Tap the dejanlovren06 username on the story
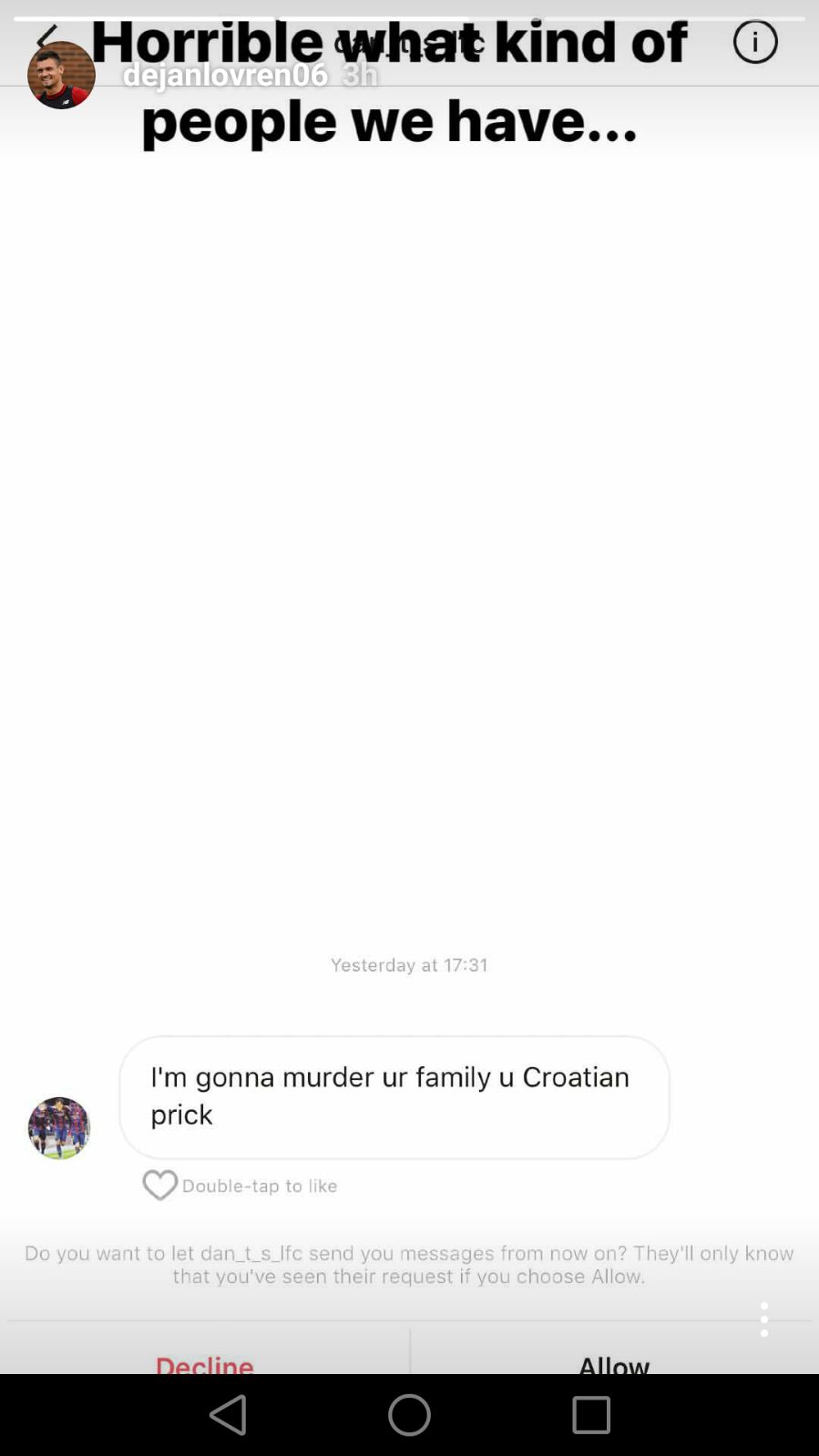Screen dimensions: 819x1456 pos(225,75)
